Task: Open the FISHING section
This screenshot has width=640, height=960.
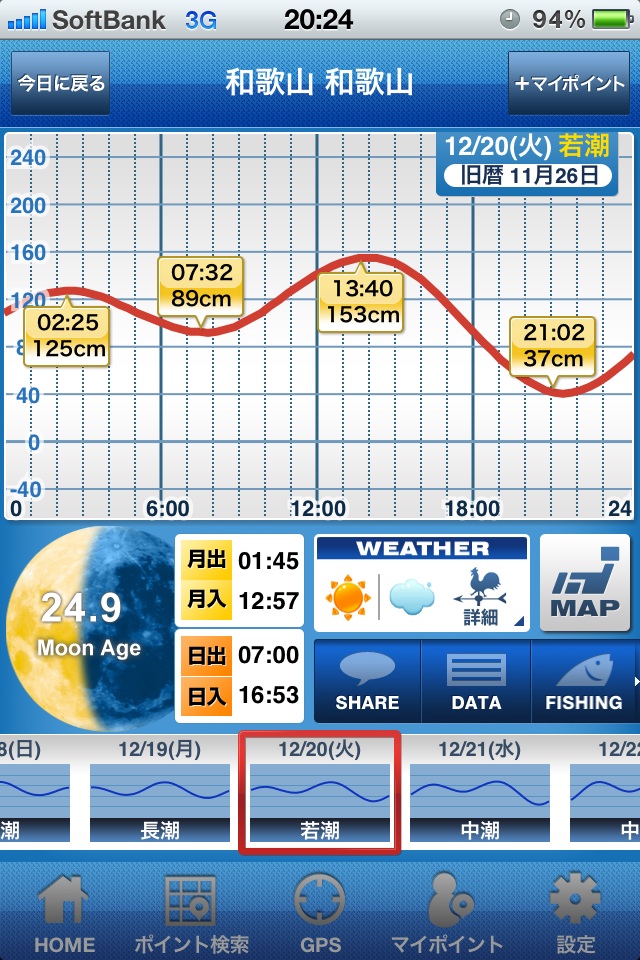Action: (x=583, y=682)
